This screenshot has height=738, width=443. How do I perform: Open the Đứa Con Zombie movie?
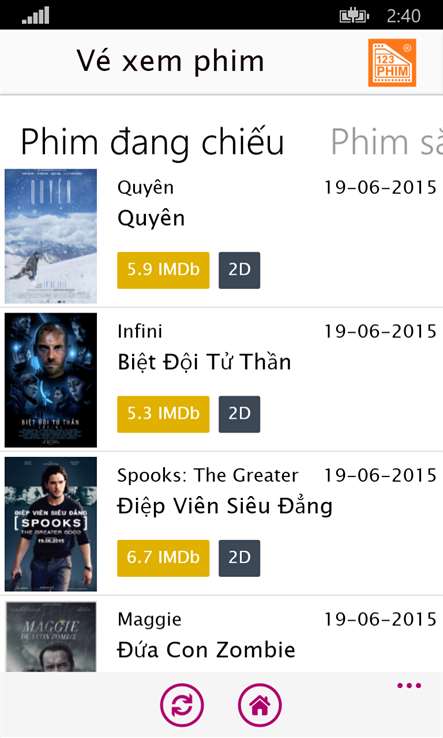pos(221,635)
